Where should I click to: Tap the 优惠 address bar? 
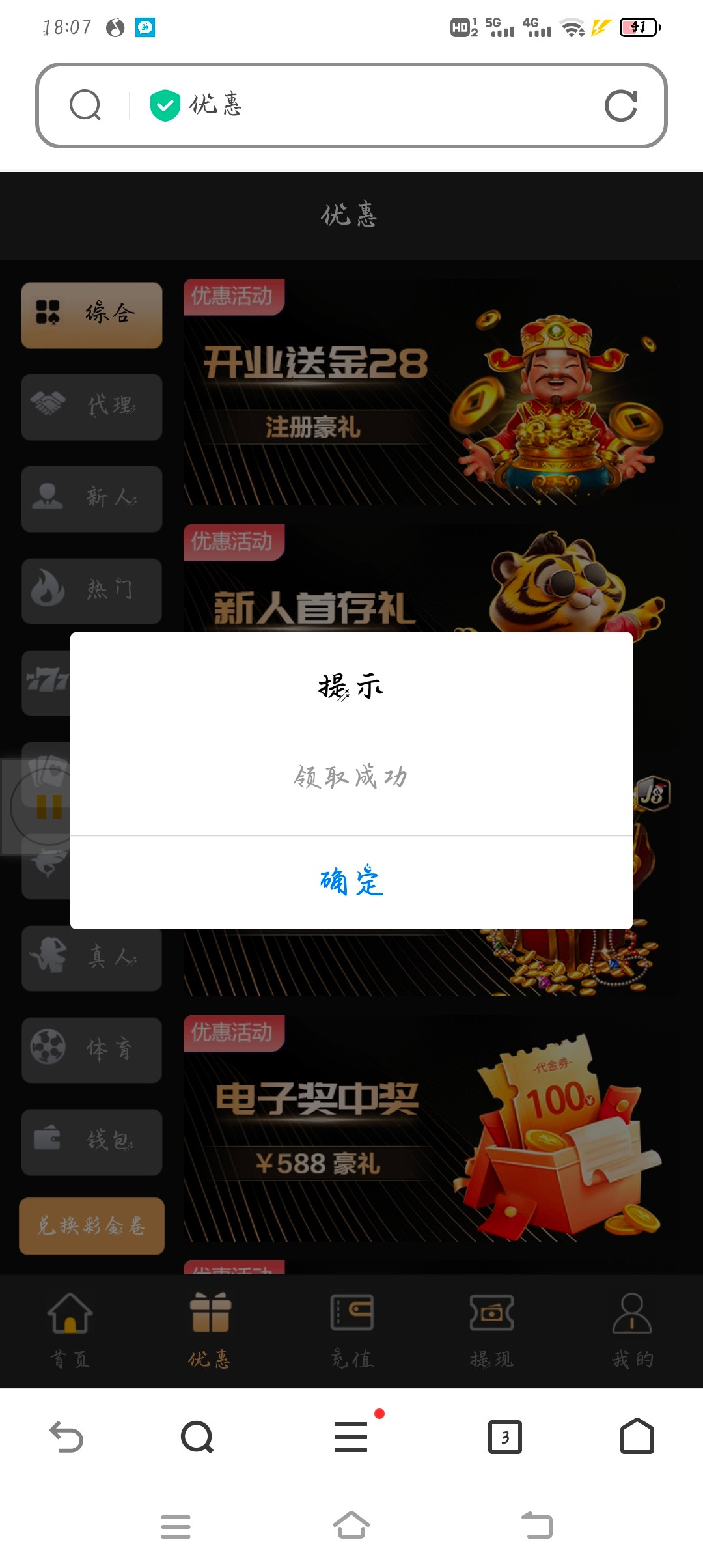(x=365, y=105)
